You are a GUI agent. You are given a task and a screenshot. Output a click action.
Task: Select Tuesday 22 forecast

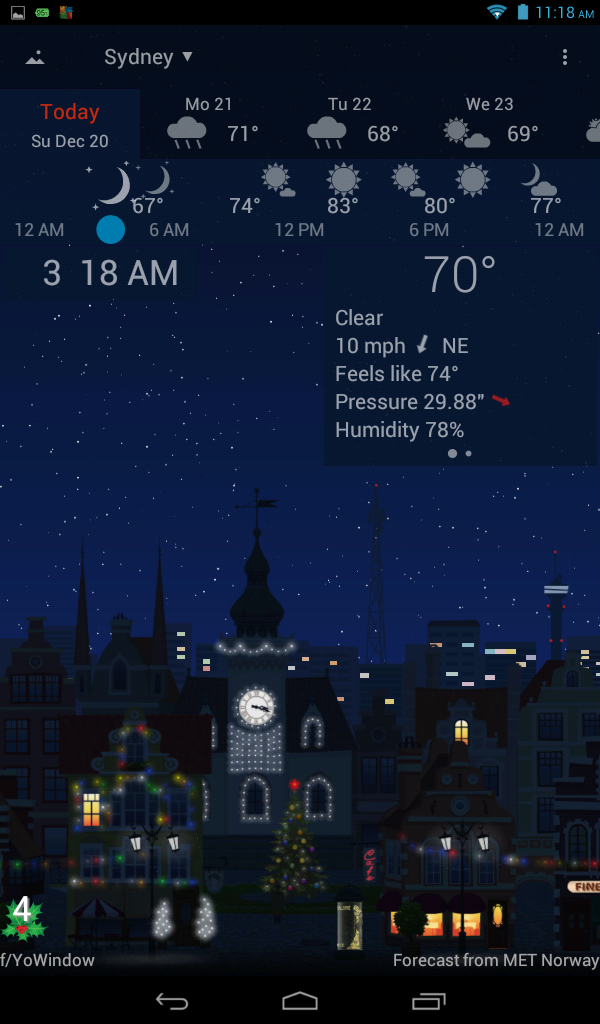click(x=352, y=122)
